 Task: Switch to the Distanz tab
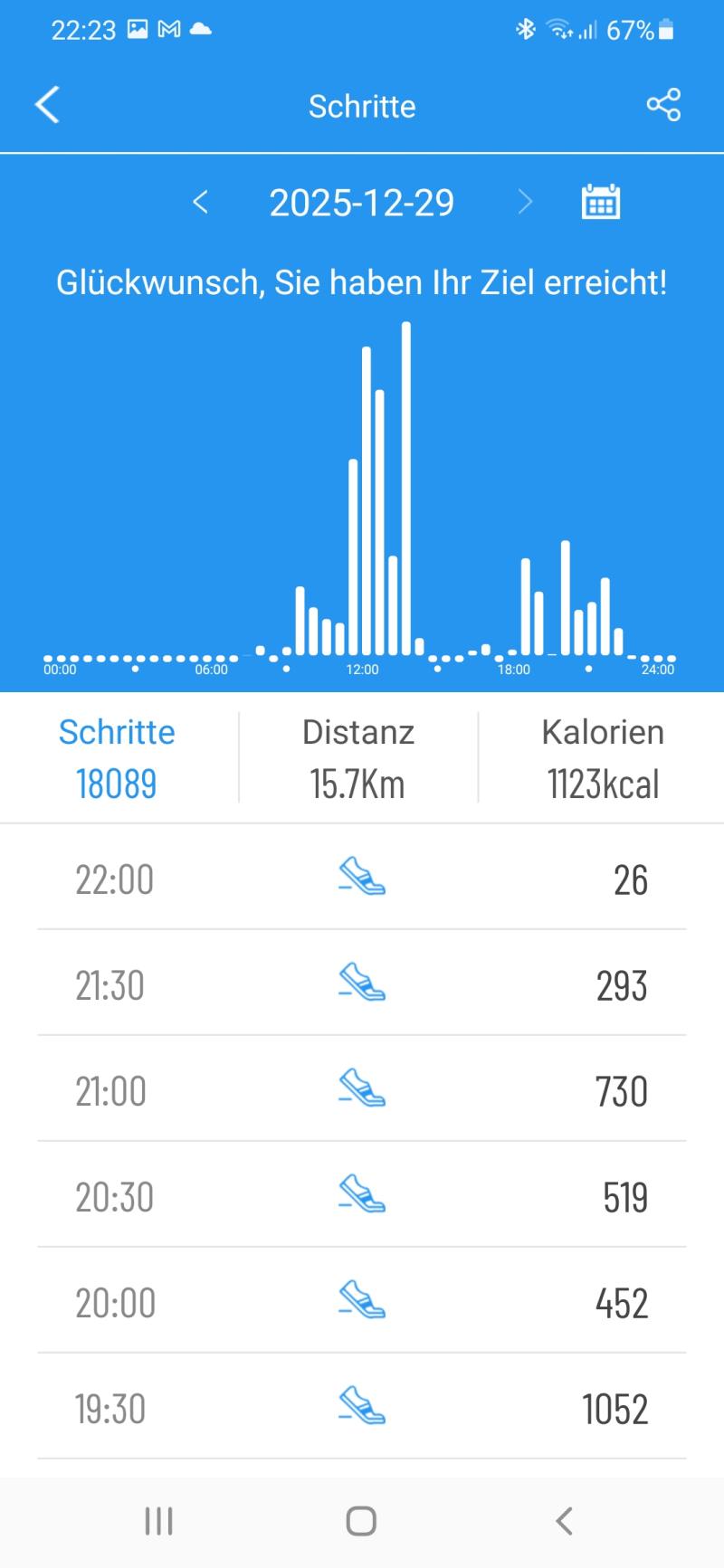coord(358,757)
